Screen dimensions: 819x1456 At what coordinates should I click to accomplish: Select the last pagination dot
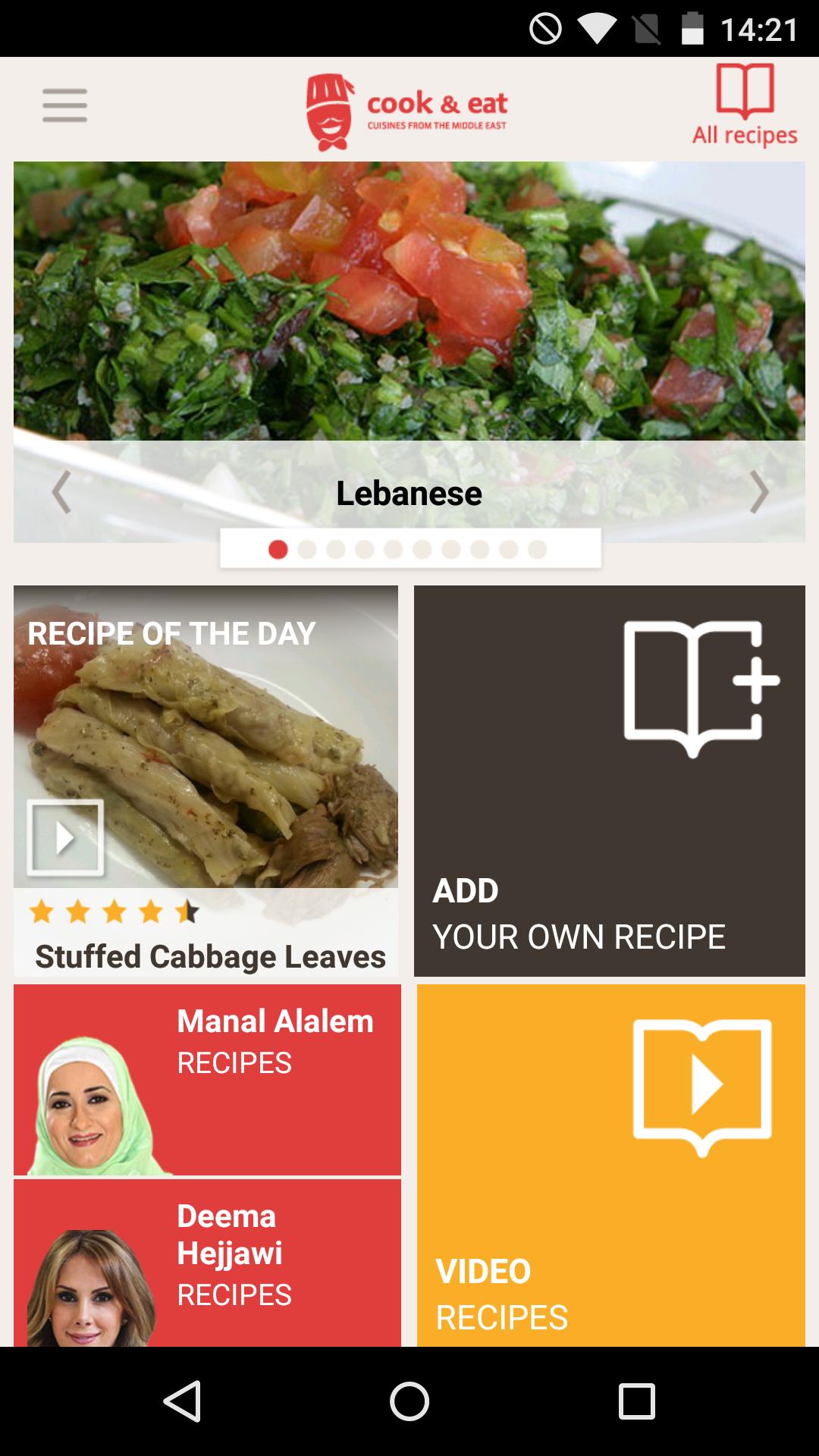tap(539, 548)
